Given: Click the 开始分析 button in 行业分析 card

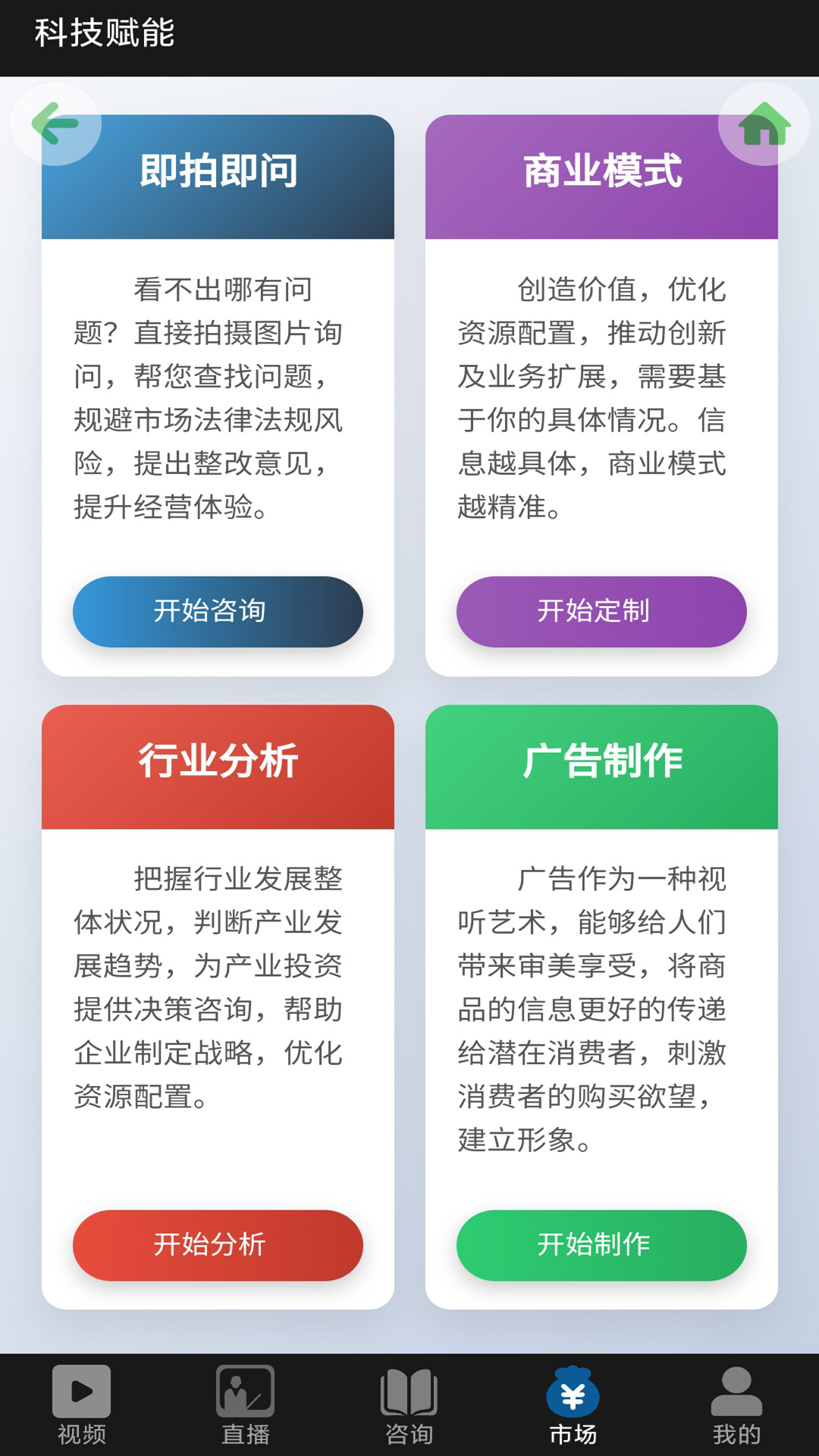Looking at the screenshot, I should (x=218, y=1245).
